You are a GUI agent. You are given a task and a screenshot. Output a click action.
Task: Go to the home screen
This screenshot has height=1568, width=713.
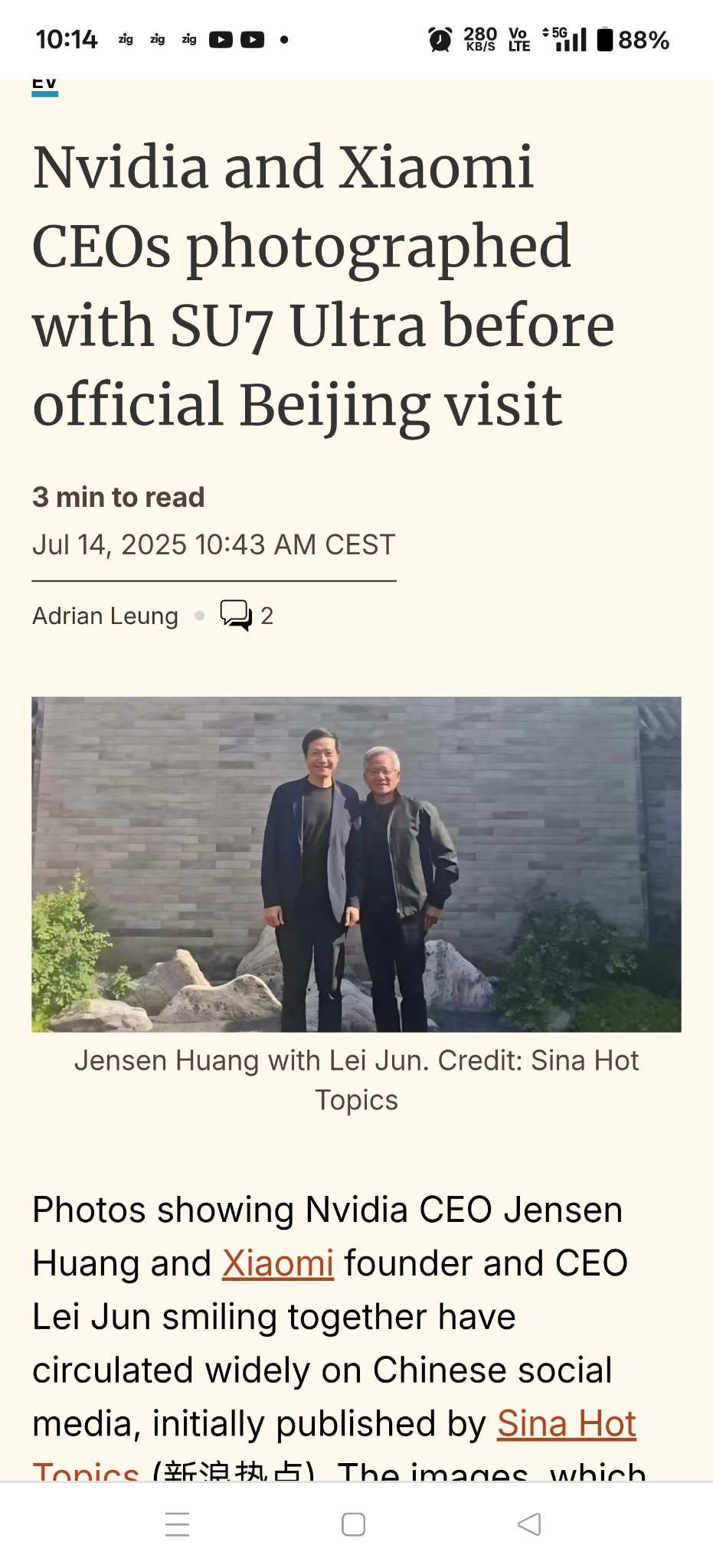(x=353, y=1524)
